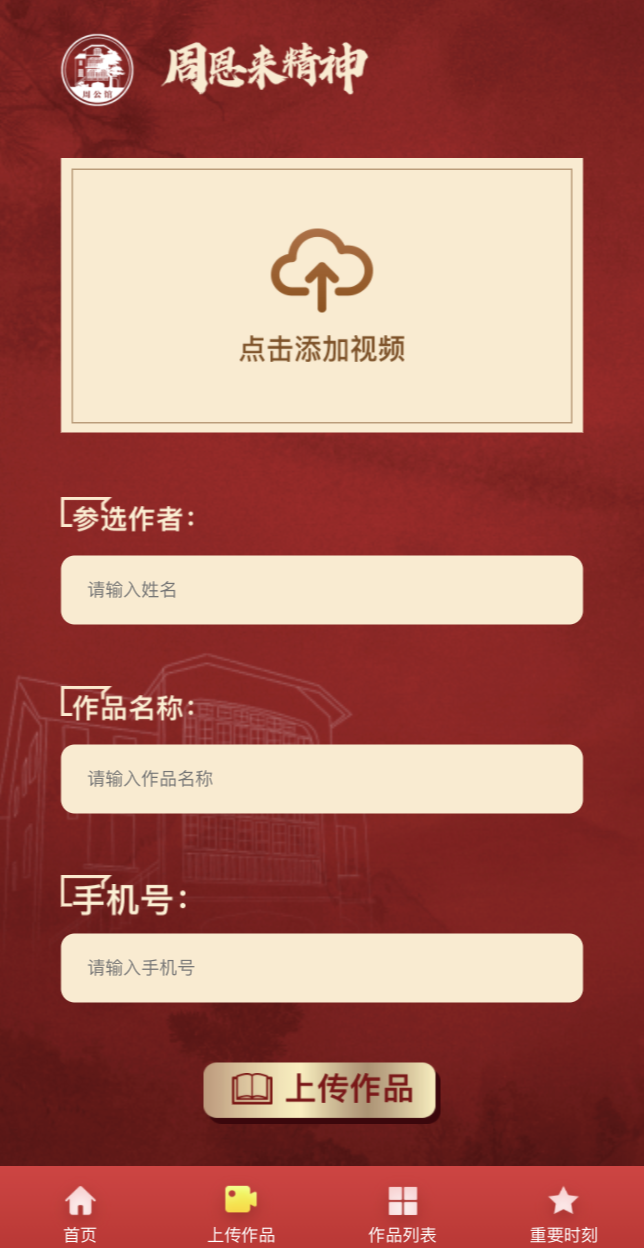Viewport: 644px width, 1248px height.
Task: Go to the 重要时刻 tab
Action: (x=563, y=1212)
